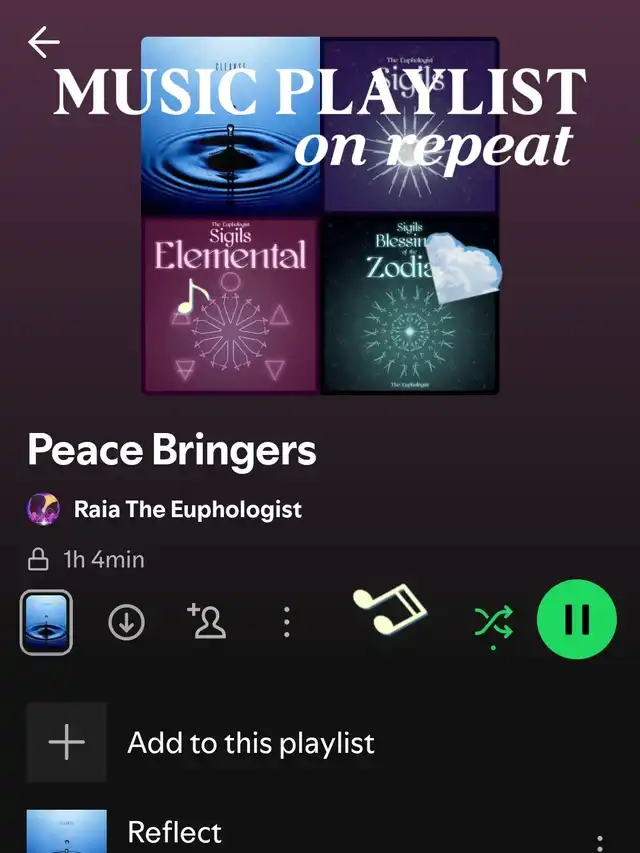The image size is (640, 853).
Task: Open Raia The Euphologist's profile
Action: [x=187, y=509]
